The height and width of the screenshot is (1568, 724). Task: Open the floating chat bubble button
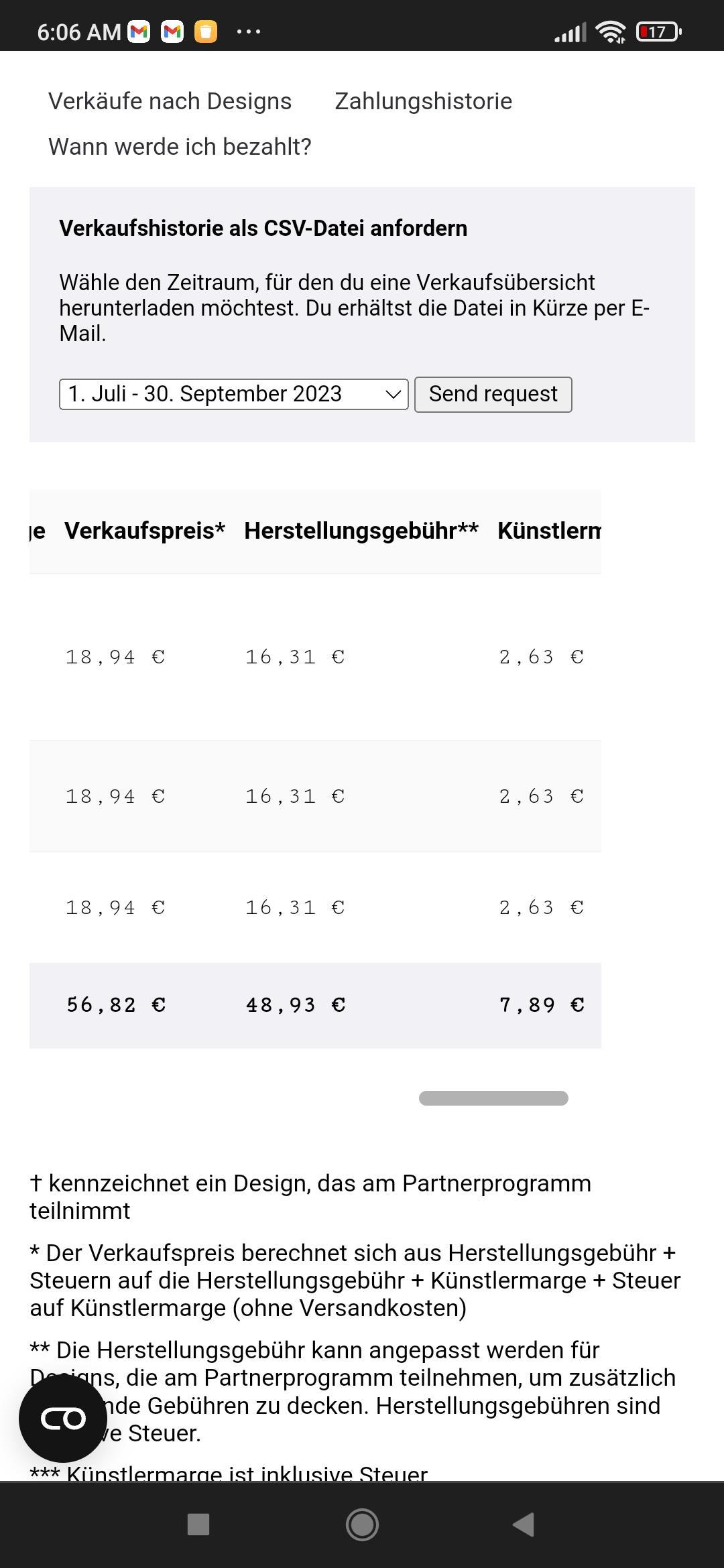(x=63, y=1418)
